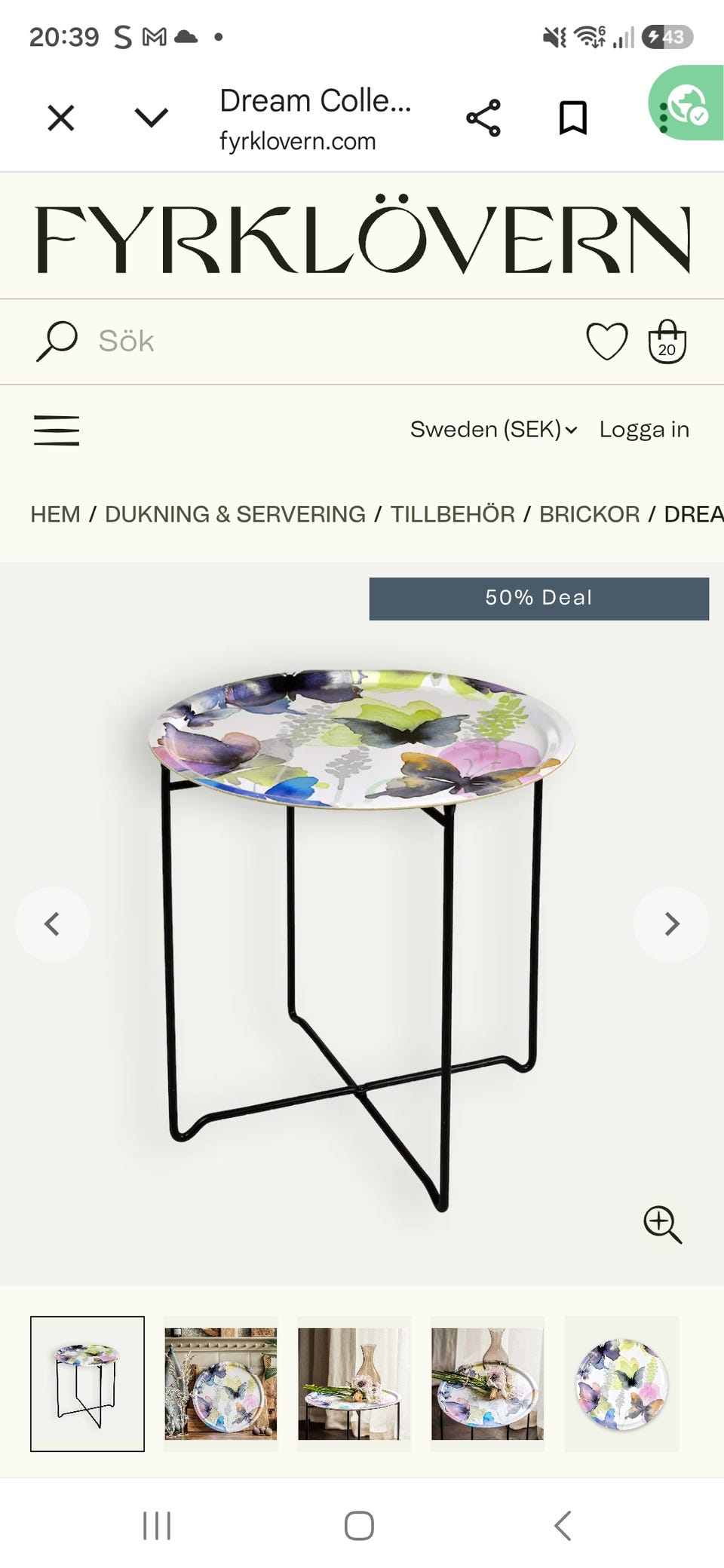The height and width of the screenshot is (1568, 724).
Task: Show the next product image
Action: pyautogui.click(x=671, y=923)
